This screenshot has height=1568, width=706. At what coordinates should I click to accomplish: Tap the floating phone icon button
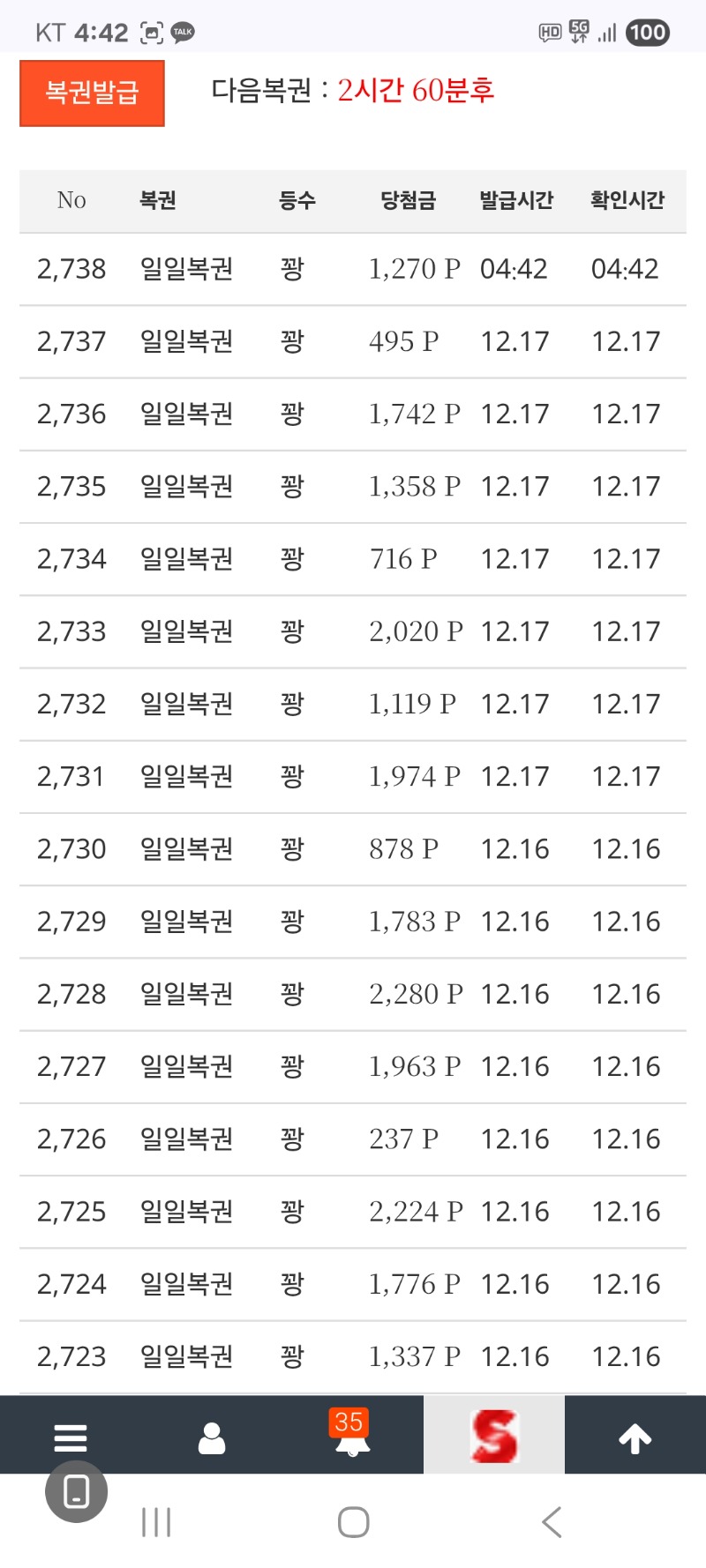tap(77, 1491)
